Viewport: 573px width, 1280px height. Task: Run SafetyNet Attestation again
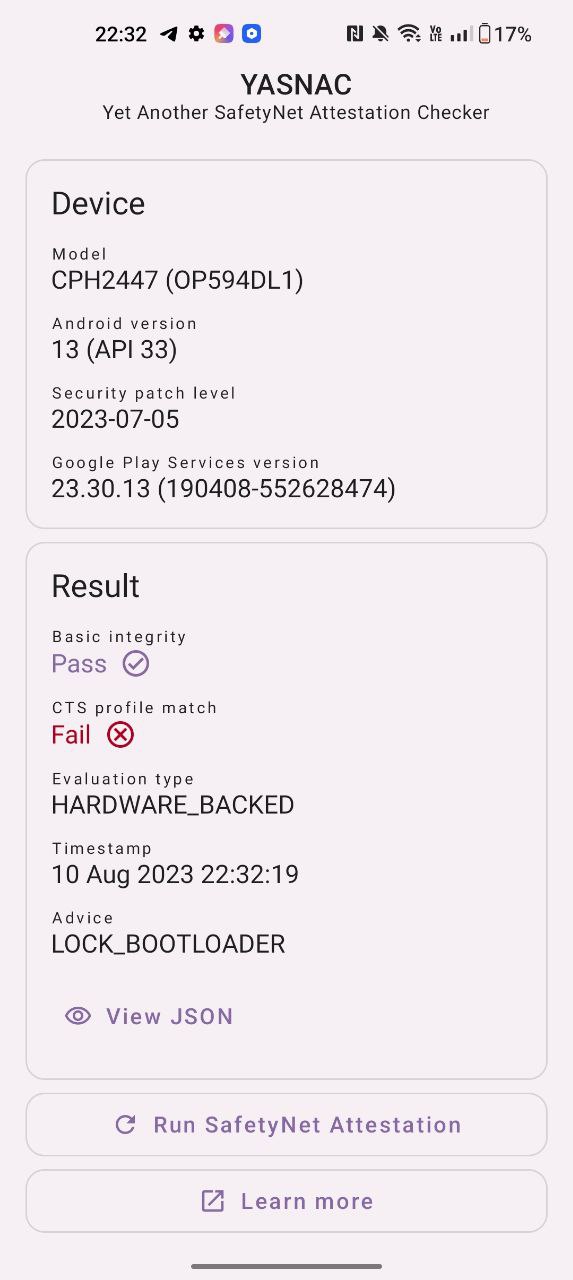[x=286, y=1125]
